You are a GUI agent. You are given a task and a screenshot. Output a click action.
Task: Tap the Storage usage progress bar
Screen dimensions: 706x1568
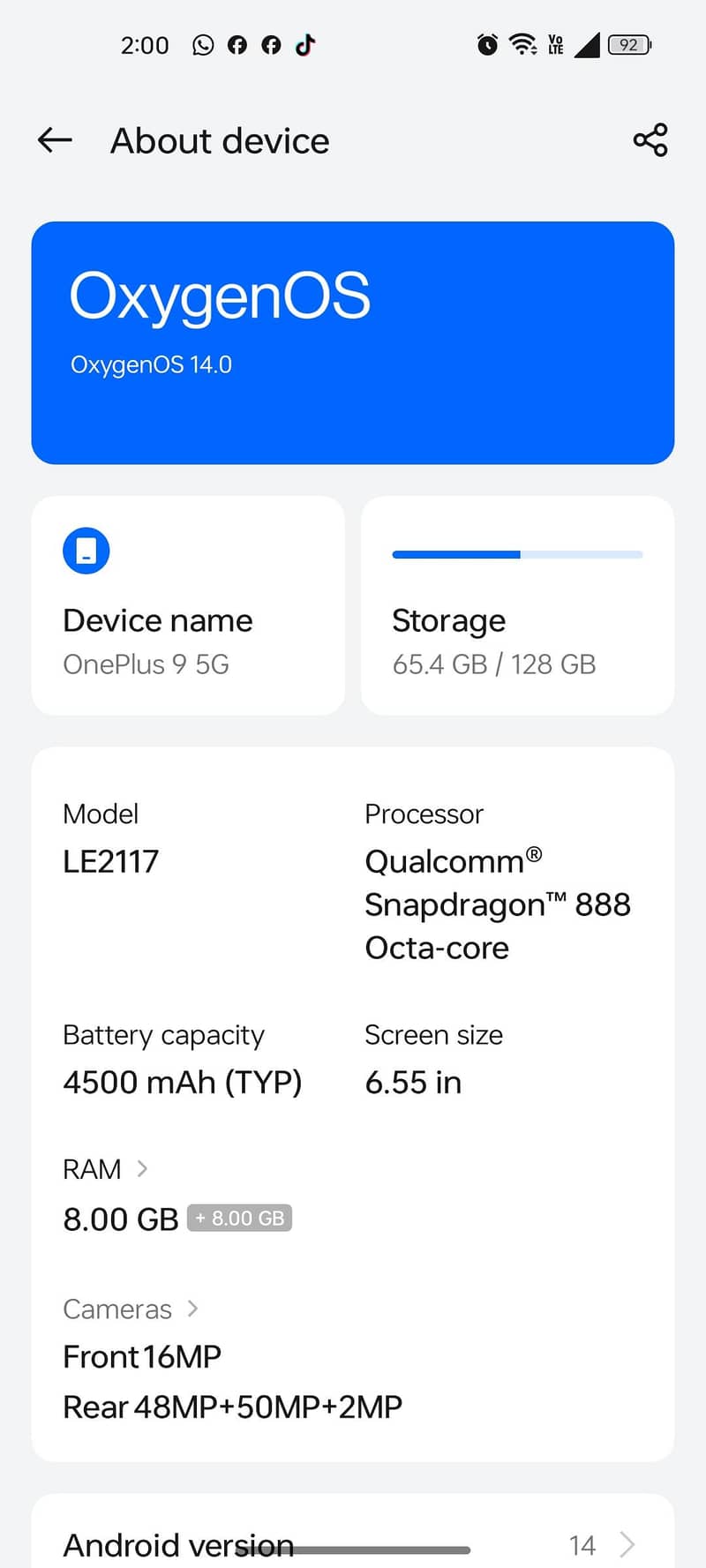(517, 554)
